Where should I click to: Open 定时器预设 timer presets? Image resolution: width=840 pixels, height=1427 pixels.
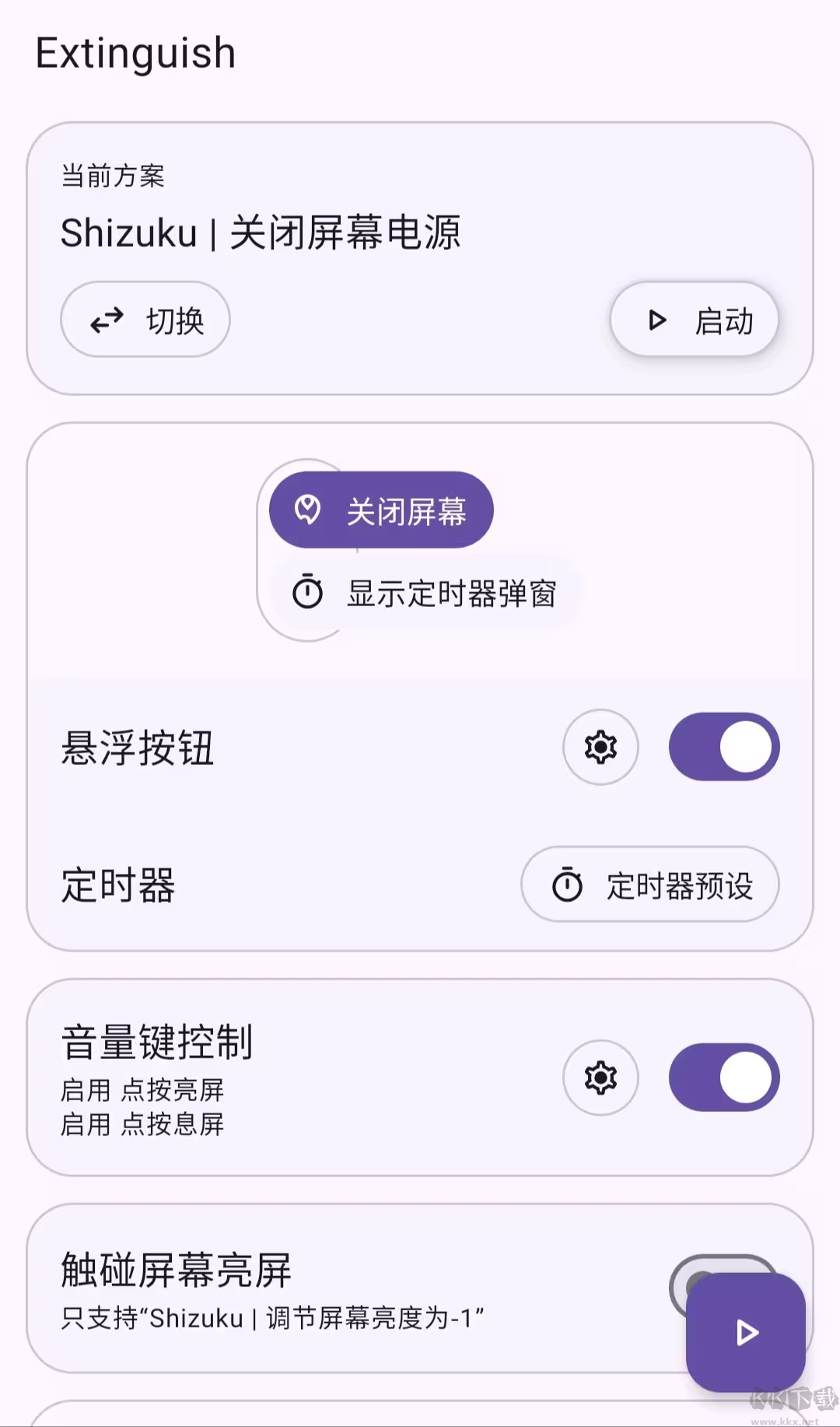click(x=650, y=885)
